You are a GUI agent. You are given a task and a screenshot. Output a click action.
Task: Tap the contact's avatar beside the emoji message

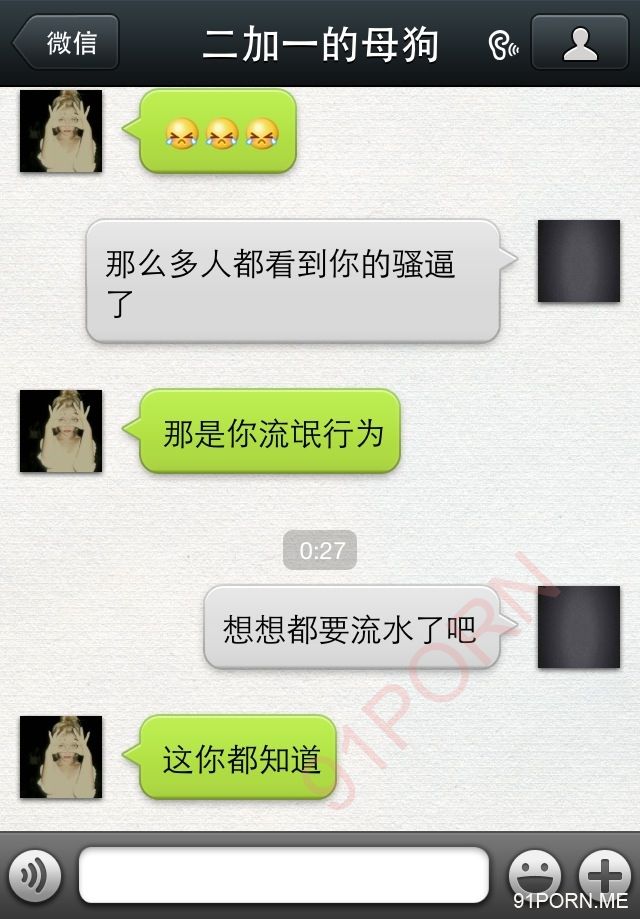point(61,131)
